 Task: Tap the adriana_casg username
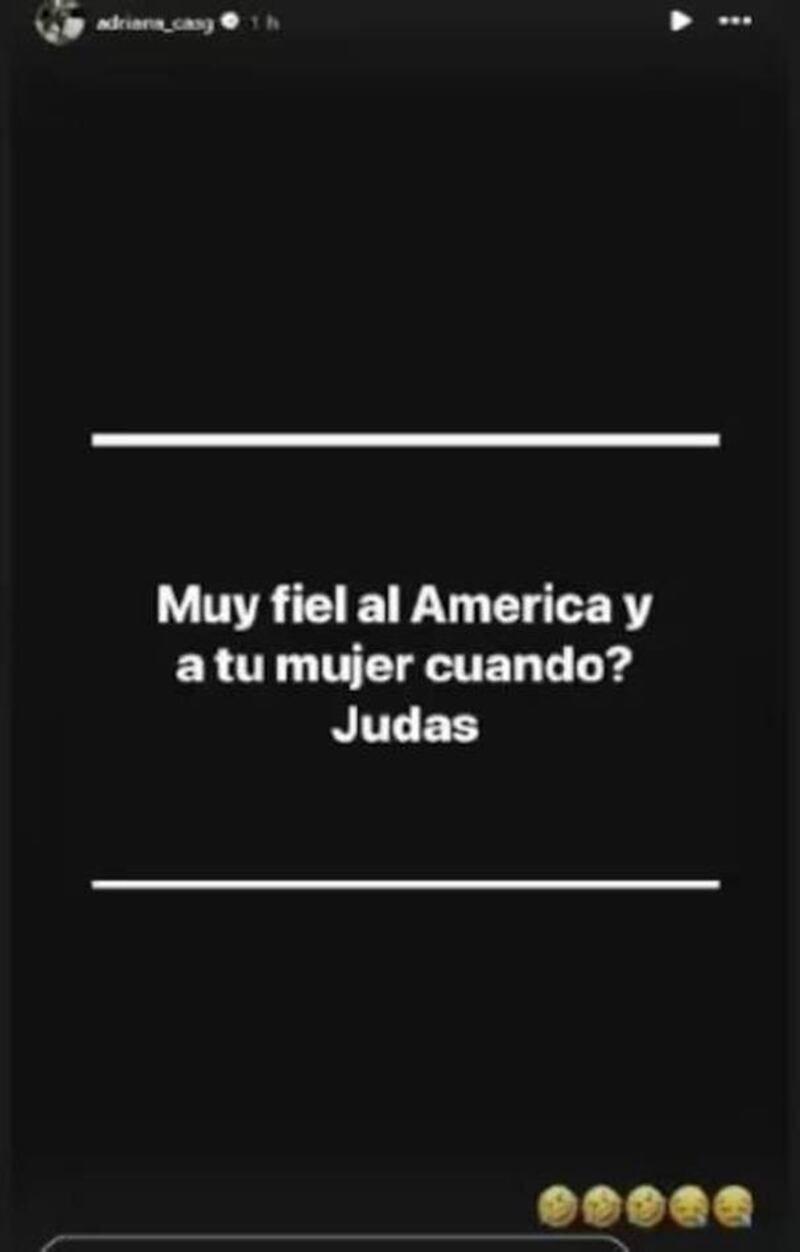click(155, 23)
